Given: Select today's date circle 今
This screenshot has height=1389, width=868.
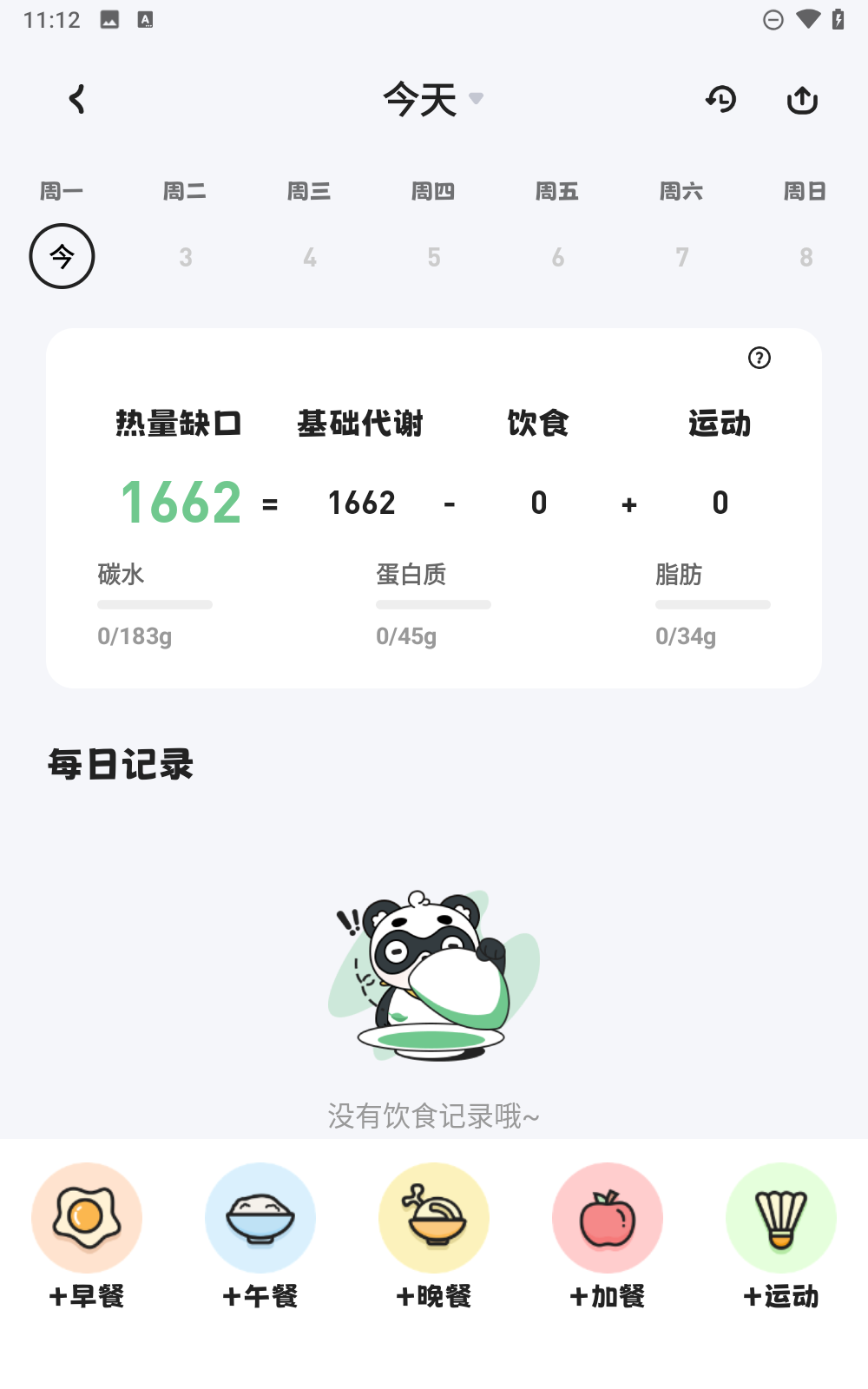Looking at the screenshot, I should pos(62,256).
